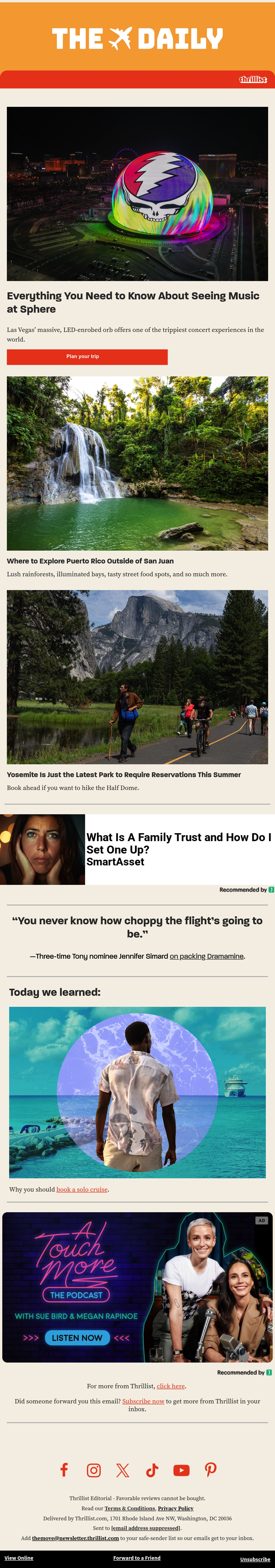
Task: Open the Puerto Rico waterfall article image
Action: [137, 463]
